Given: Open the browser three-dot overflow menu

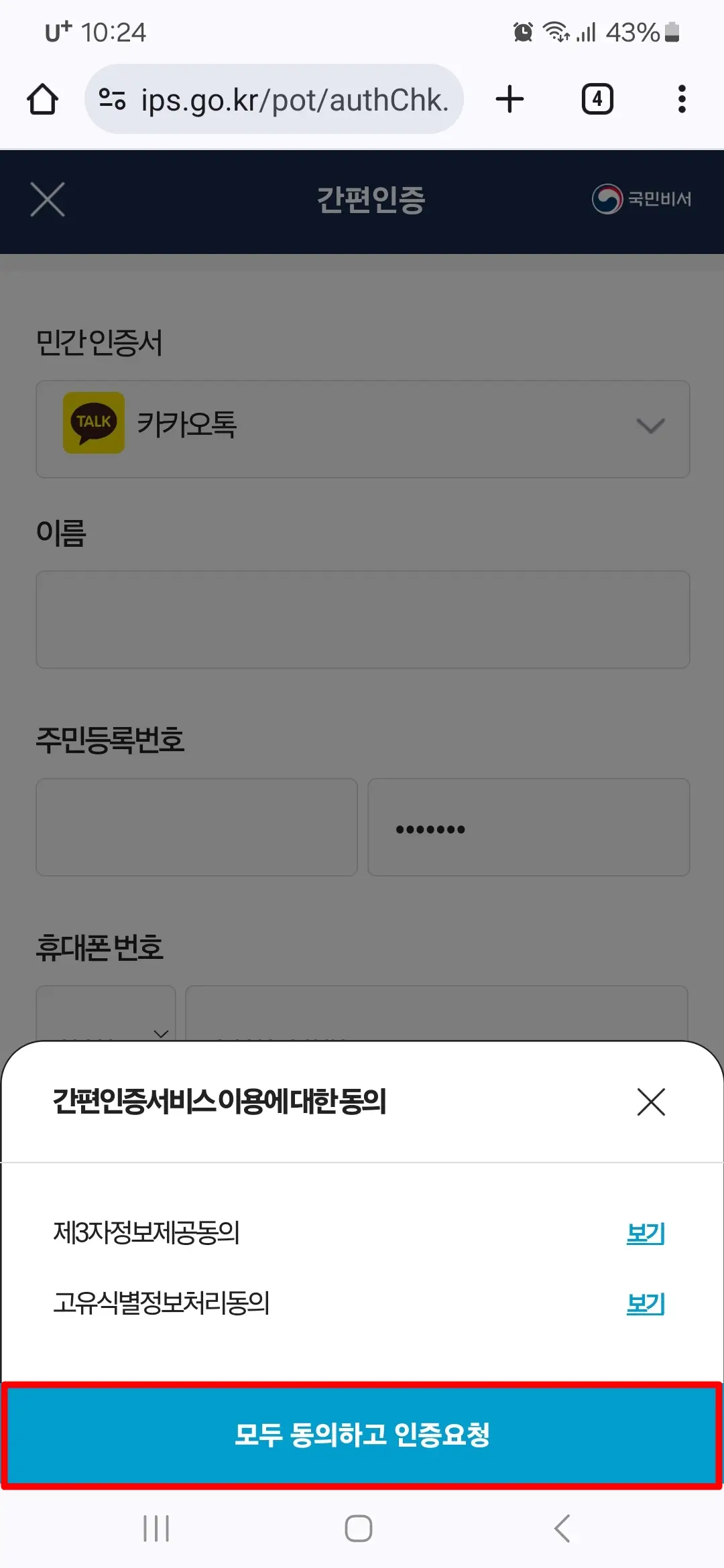Looking at the screenshot, I should [x=681, y=99].
